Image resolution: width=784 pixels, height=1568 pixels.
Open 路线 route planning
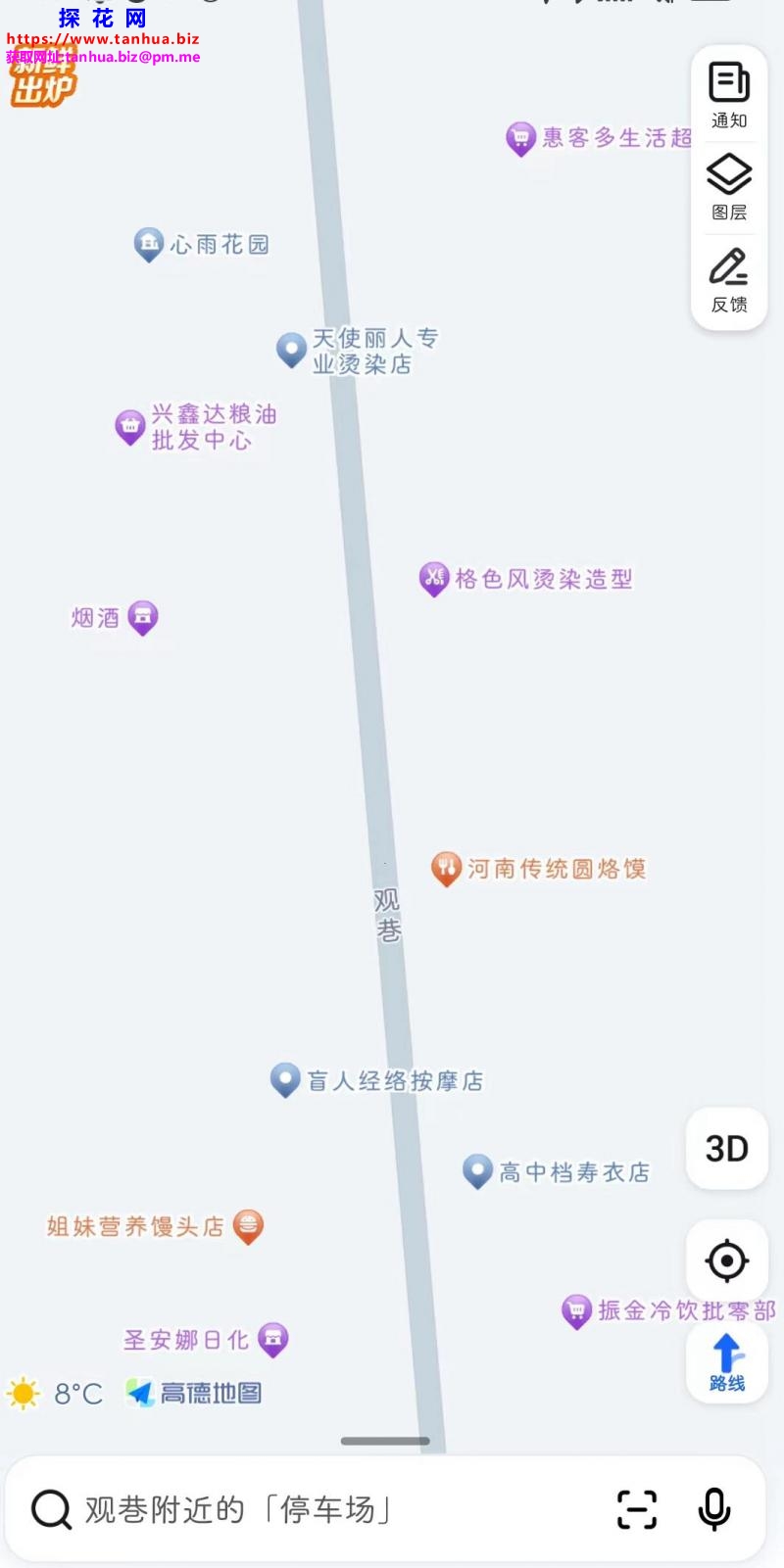(726, 1361)
